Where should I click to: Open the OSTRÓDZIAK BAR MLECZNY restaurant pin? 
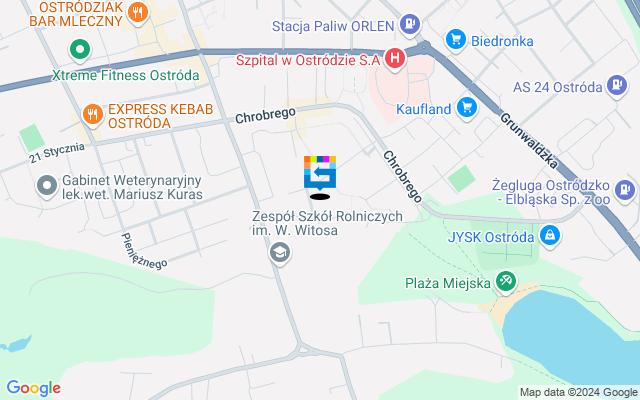(x=139, y=14)
